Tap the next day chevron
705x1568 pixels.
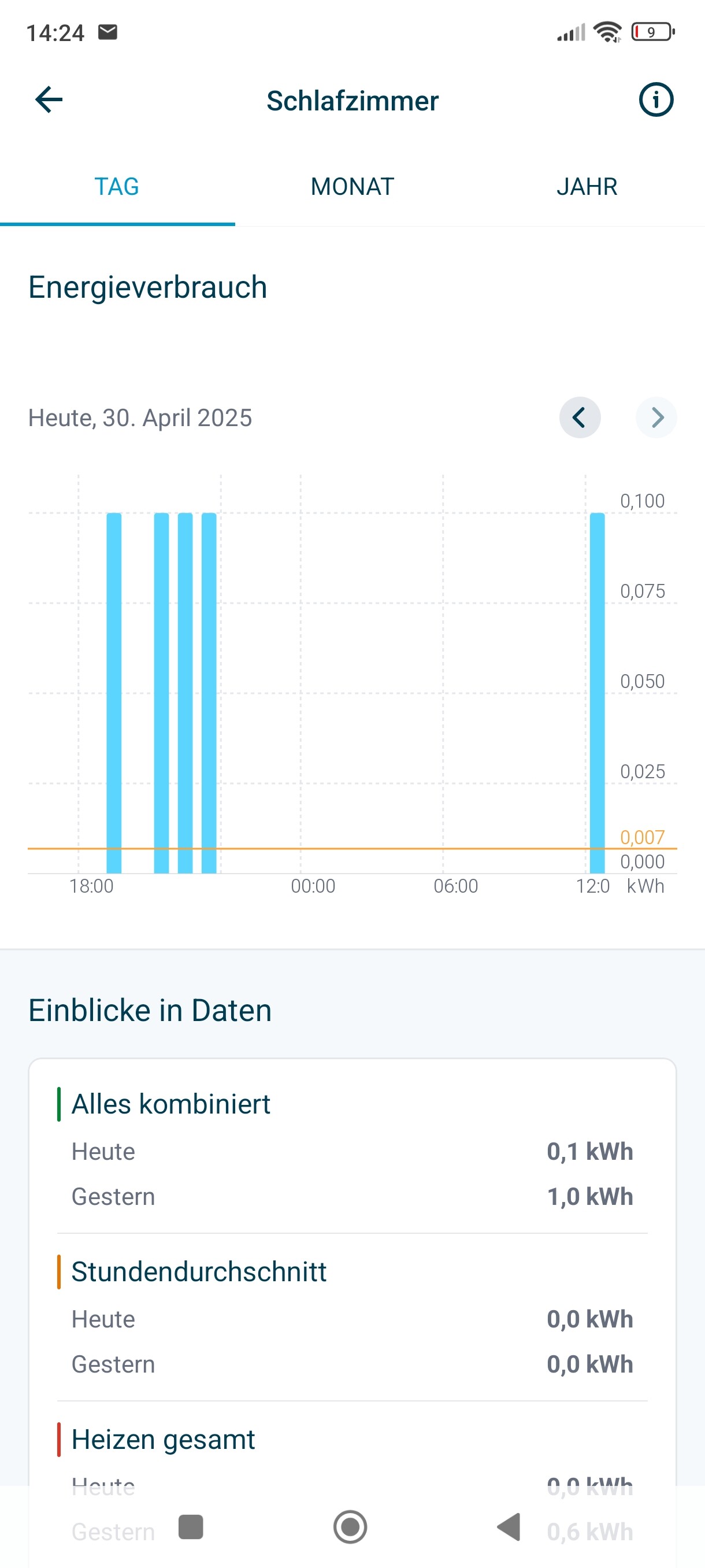(656, 417)
